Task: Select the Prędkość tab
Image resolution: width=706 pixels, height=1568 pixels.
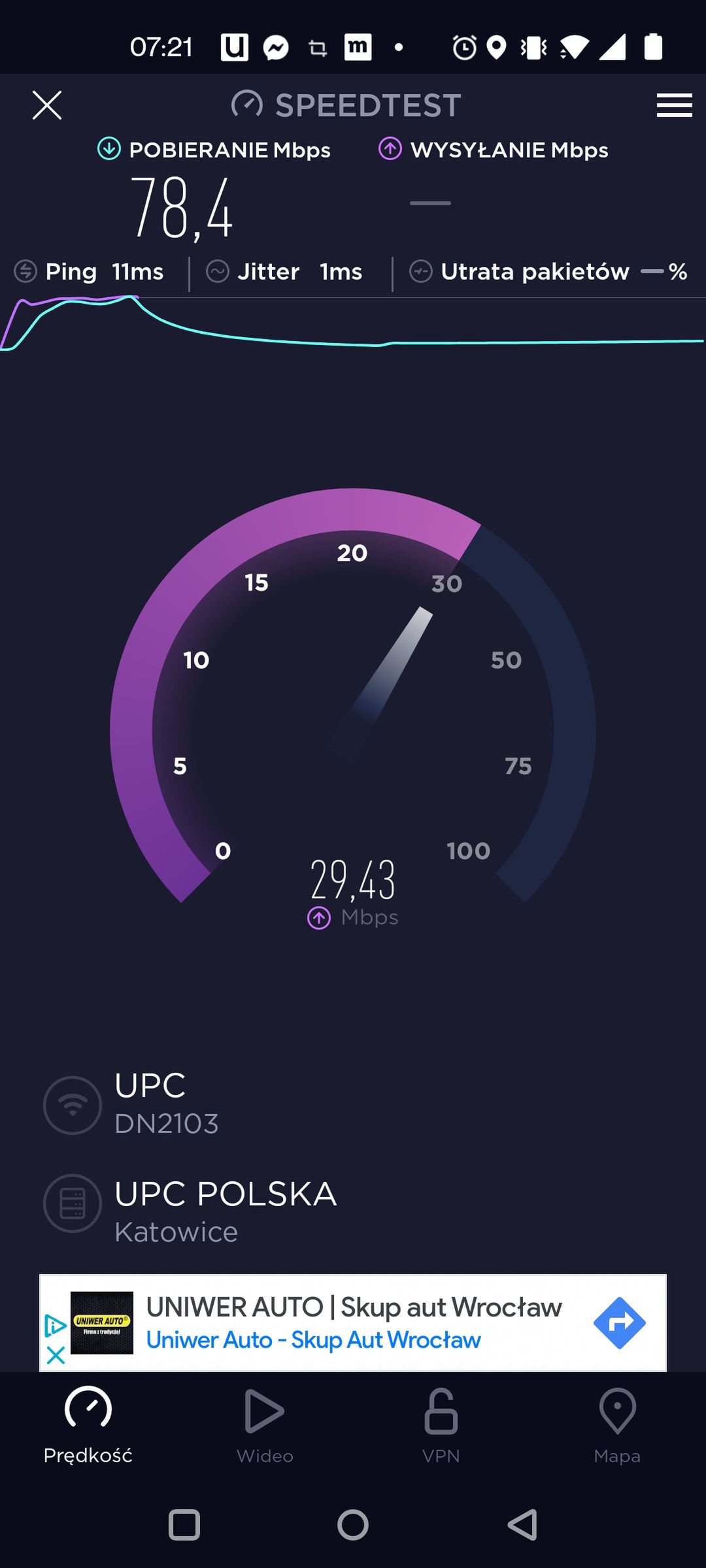Action: 88,1426
